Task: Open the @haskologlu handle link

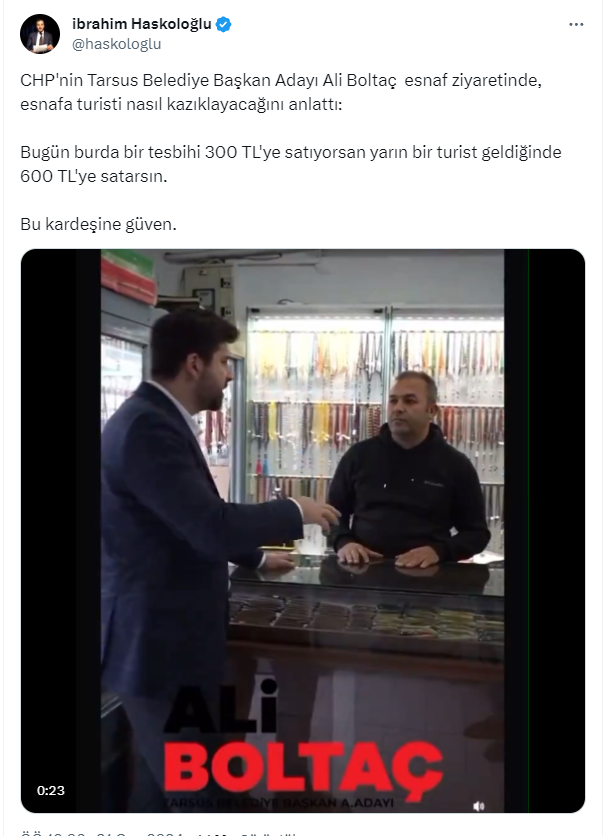Action: [x=116, y=44]
